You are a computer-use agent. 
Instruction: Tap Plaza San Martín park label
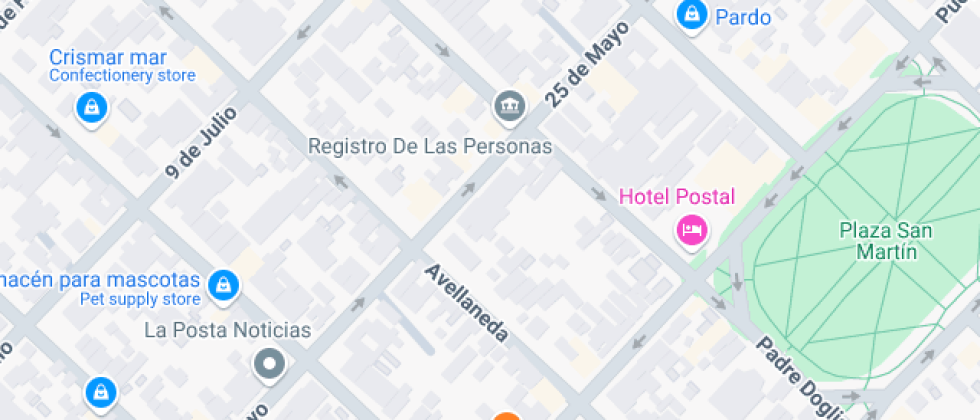(x=886, y=241)
